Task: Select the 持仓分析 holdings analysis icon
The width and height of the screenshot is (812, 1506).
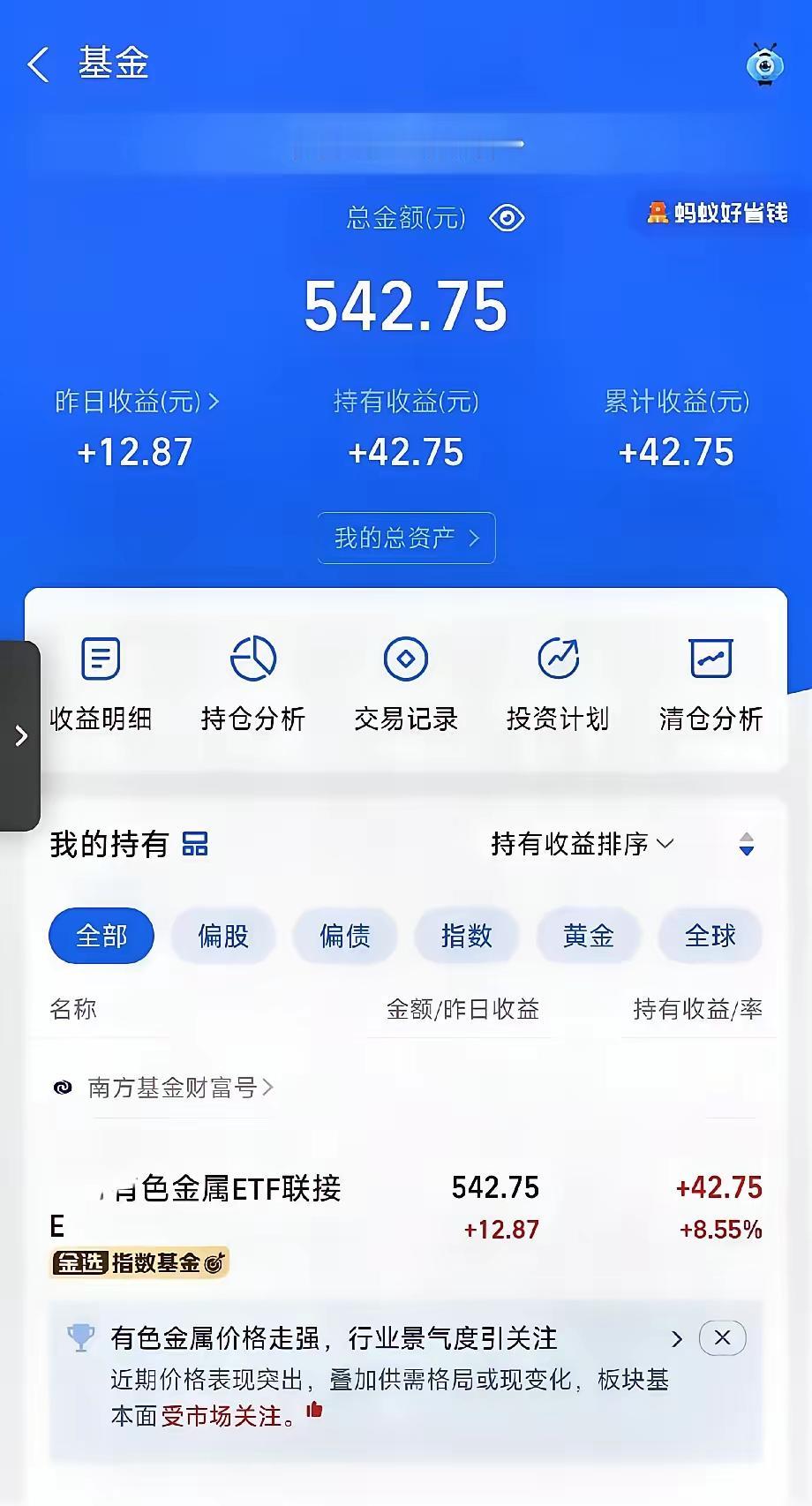Action: coord(252,684)
